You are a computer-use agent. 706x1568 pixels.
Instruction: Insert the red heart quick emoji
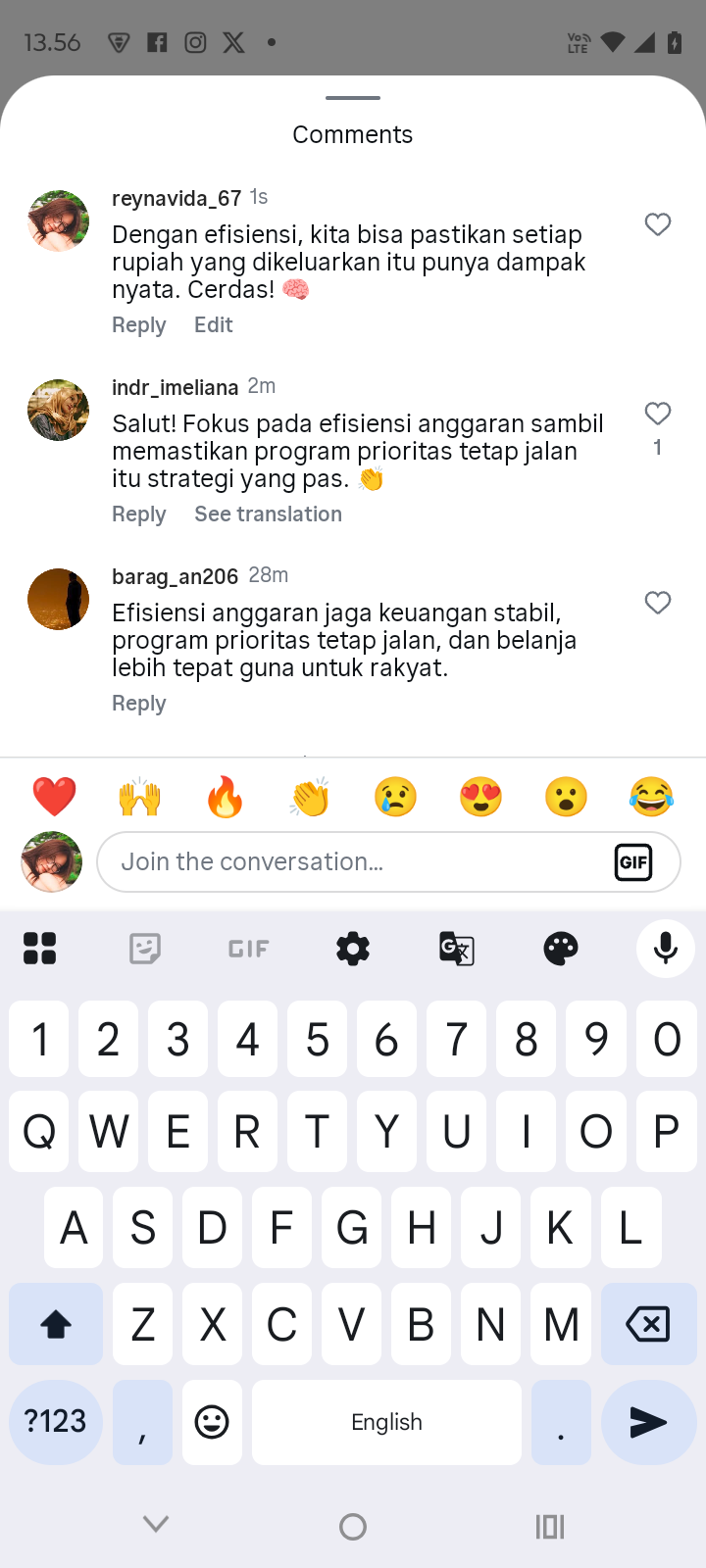54,797
